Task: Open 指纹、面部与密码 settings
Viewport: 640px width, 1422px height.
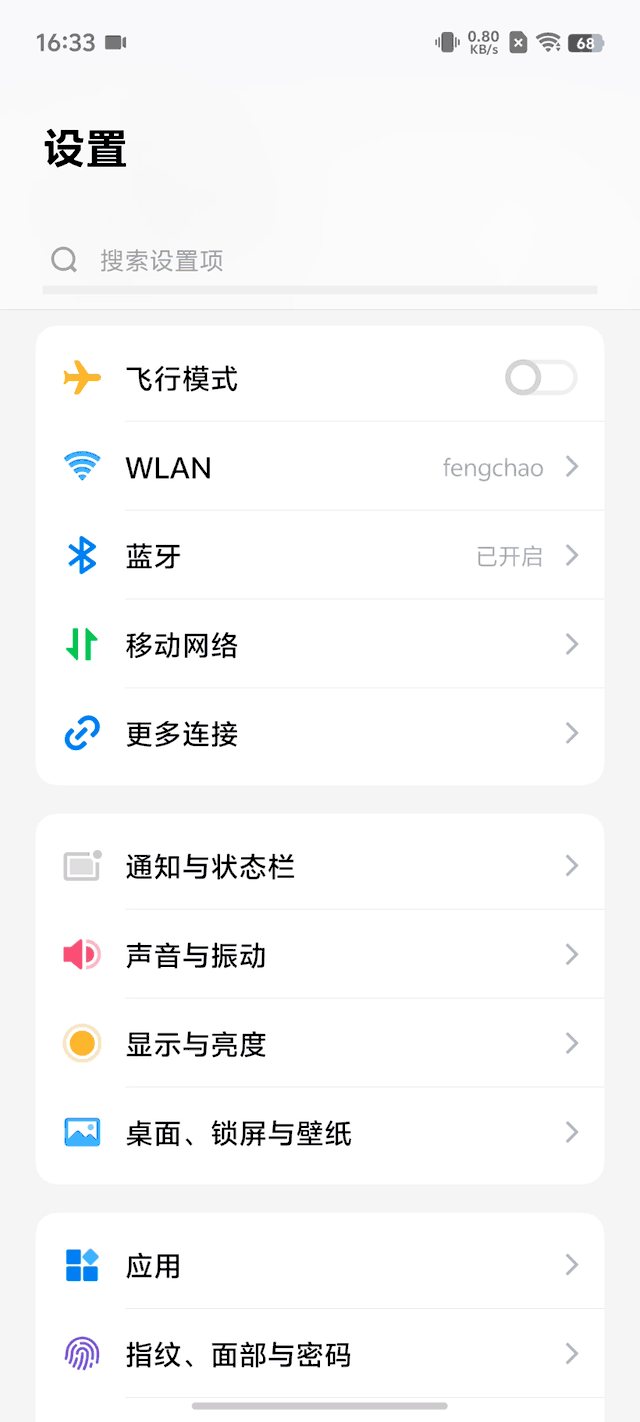Action: coord(320,1354)
